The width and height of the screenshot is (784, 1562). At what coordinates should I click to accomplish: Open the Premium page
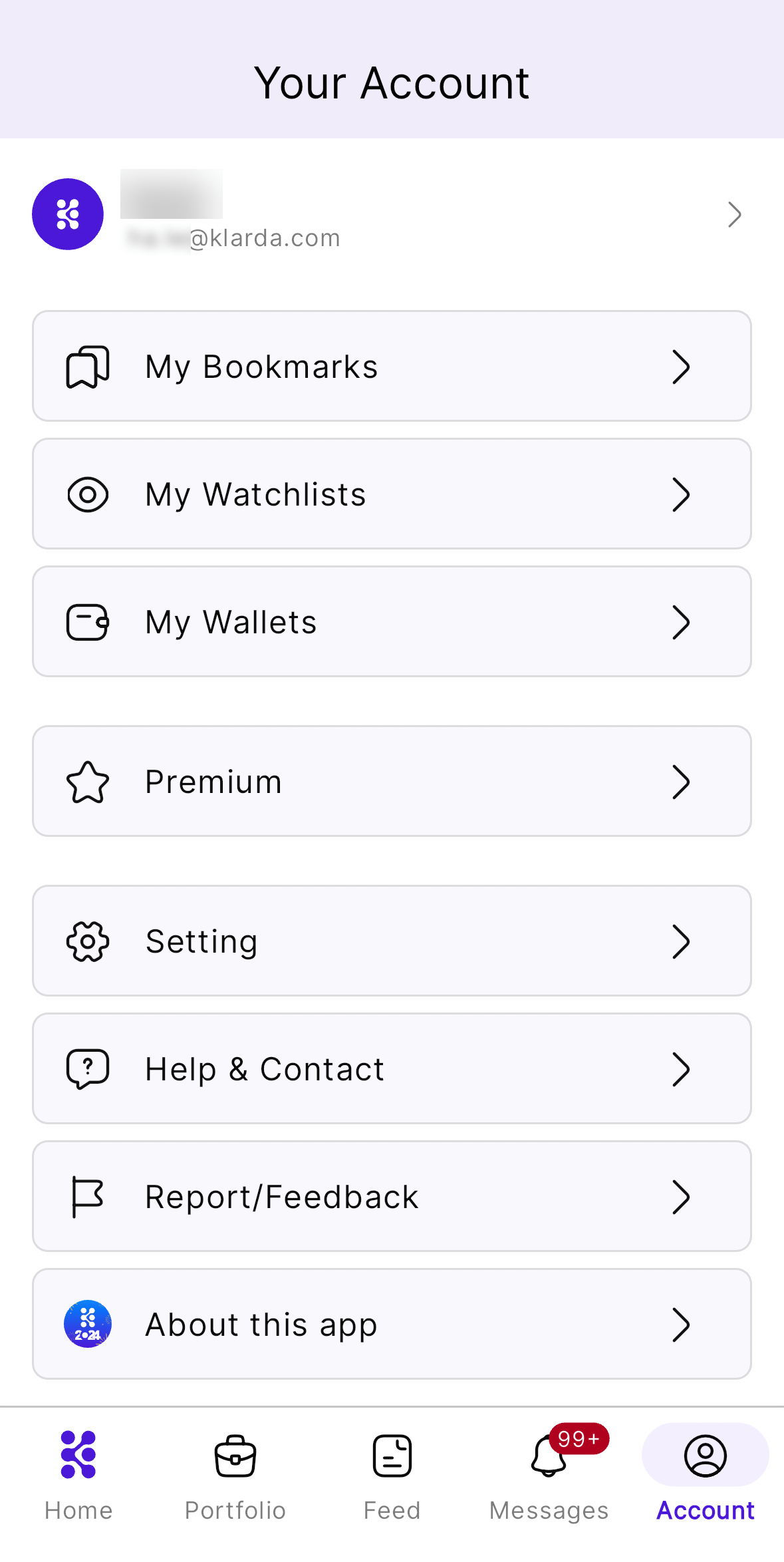tap(391, 782)
